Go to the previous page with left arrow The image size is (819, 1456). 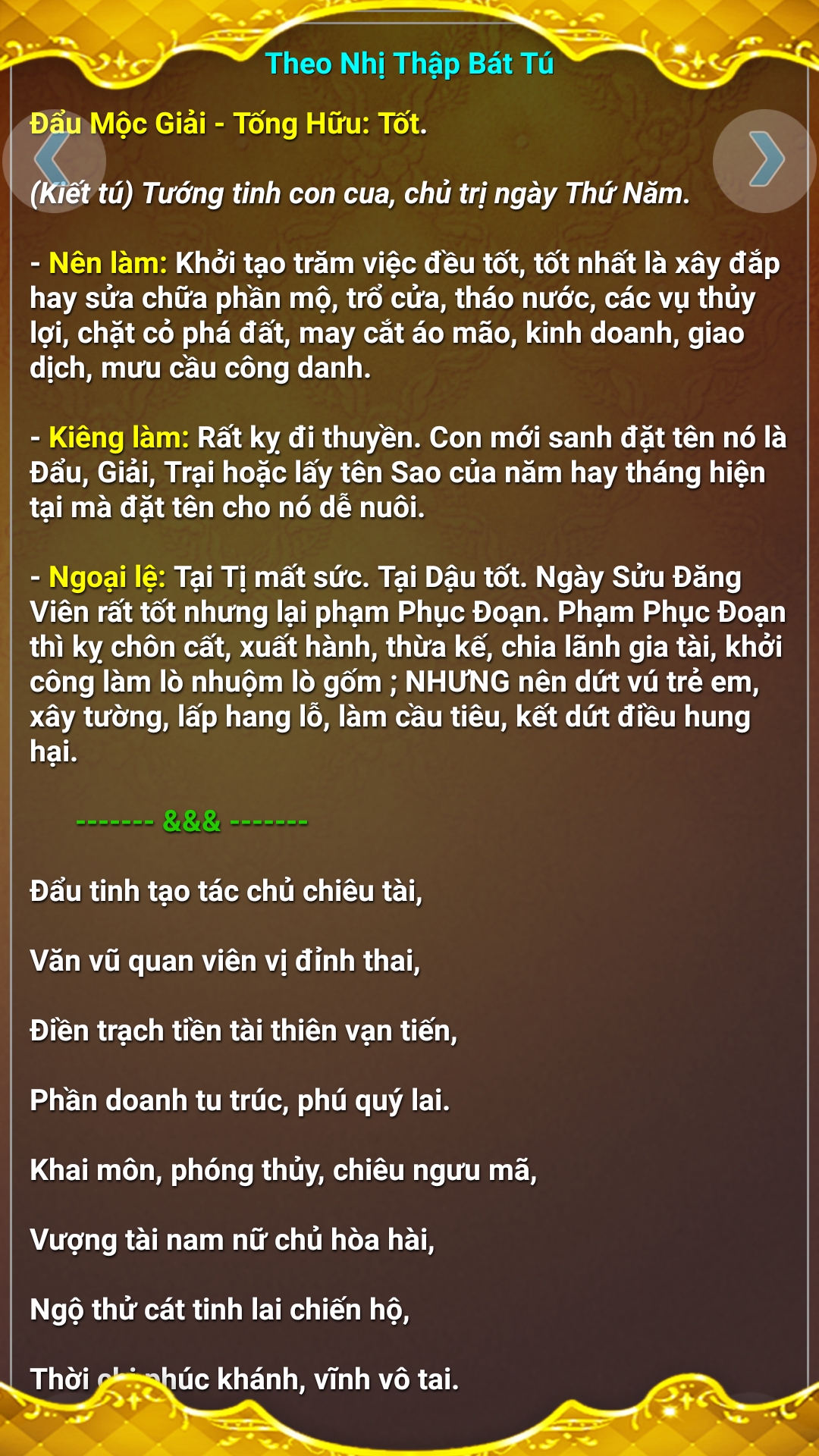click(x=53, y=161)
